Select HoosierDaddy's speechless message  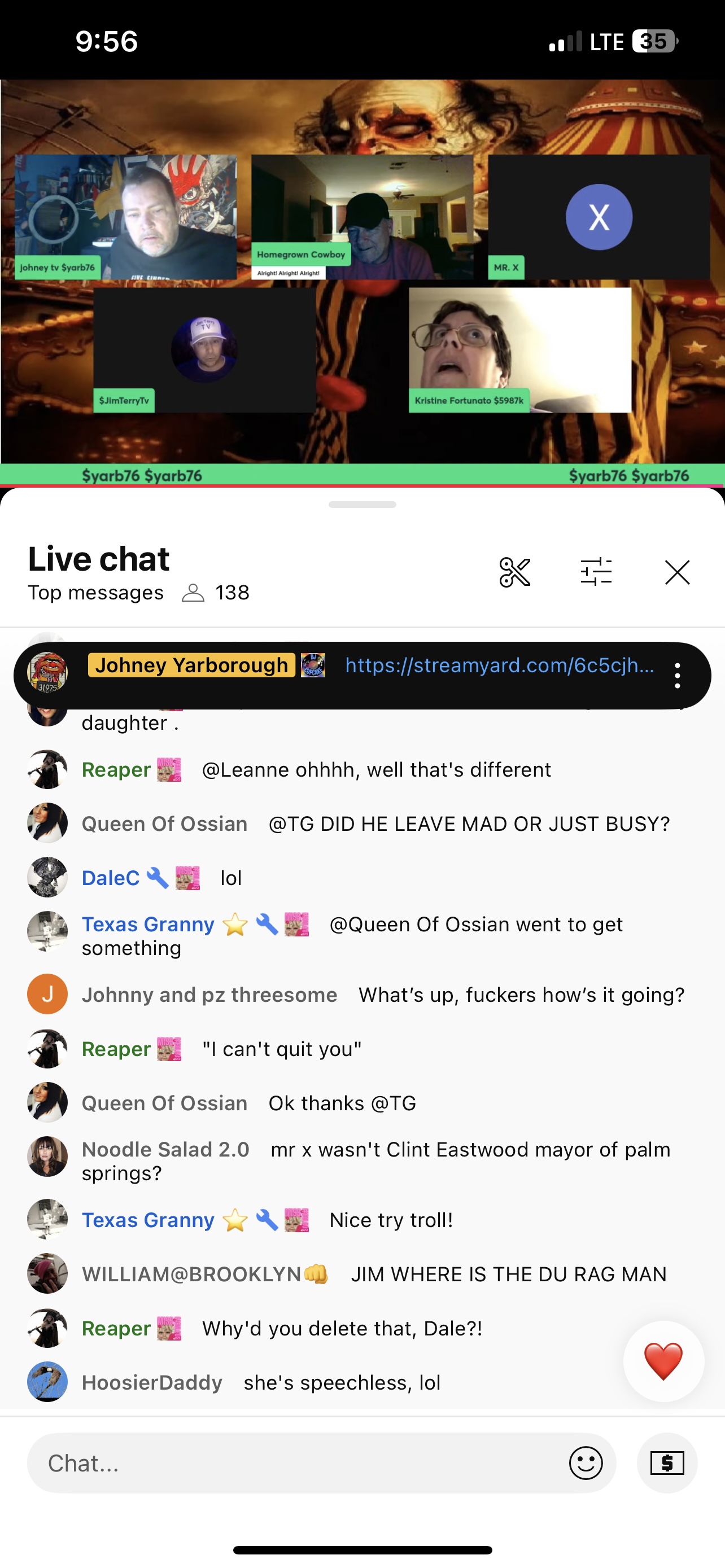[341, 1382]
